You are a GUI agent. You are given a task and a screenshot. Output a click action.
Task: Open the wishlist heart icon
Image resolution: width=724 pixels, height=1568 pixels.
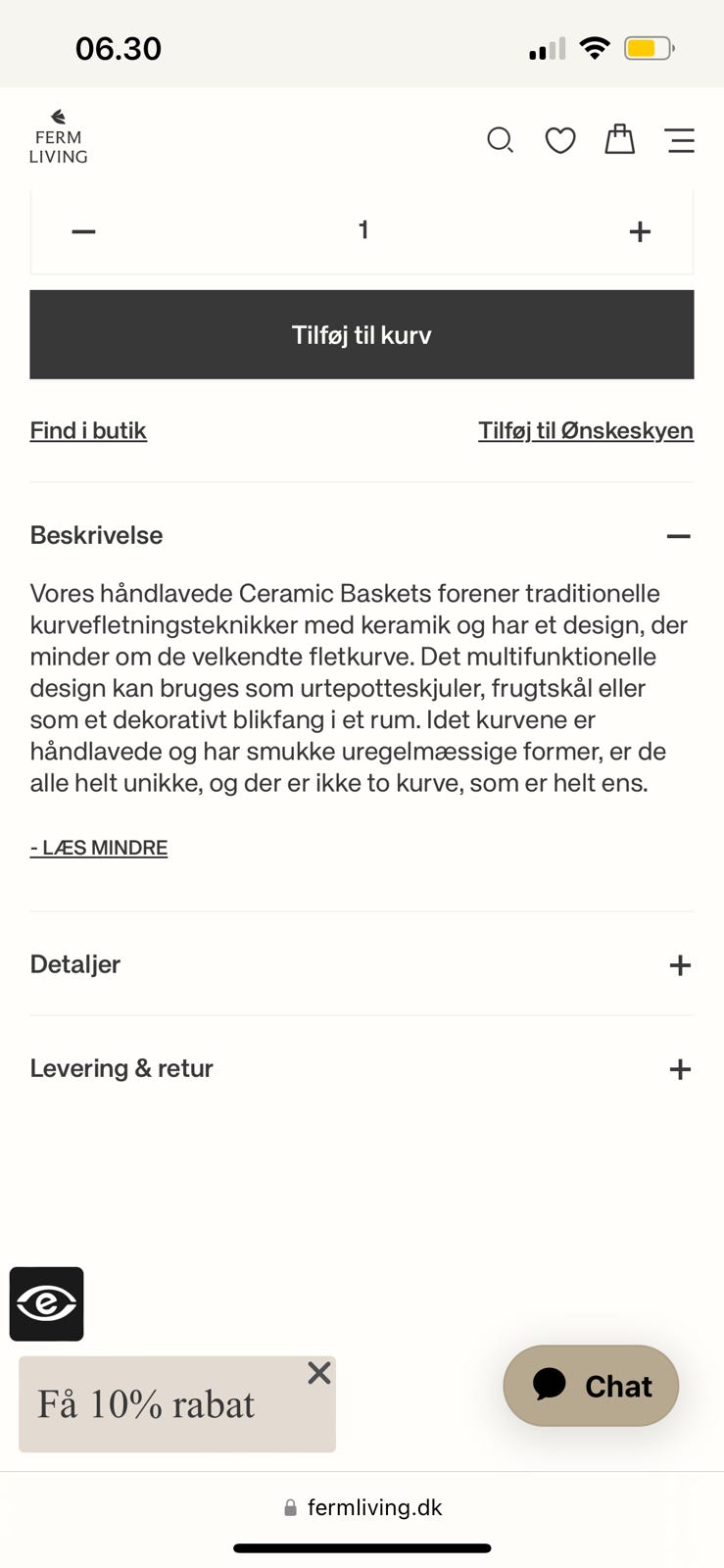coord(560,140)
